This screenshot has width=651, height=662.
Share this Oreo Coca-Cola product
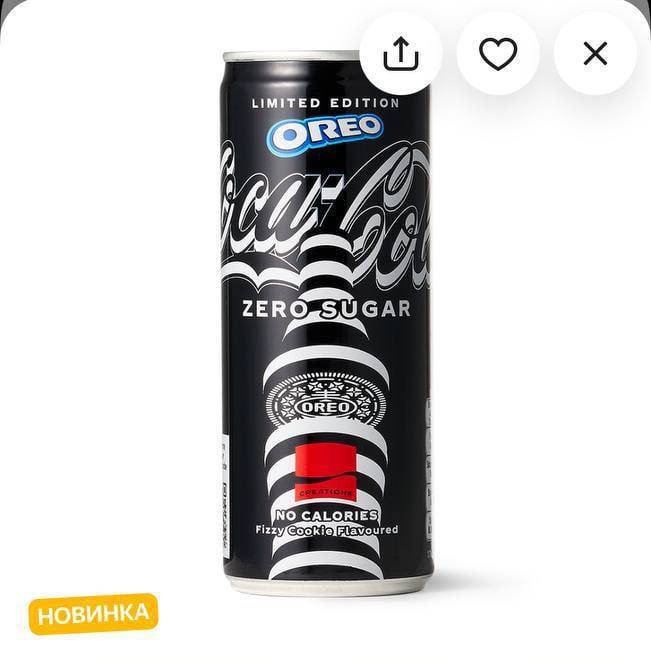pyautogui.click(x=401, y=54)
